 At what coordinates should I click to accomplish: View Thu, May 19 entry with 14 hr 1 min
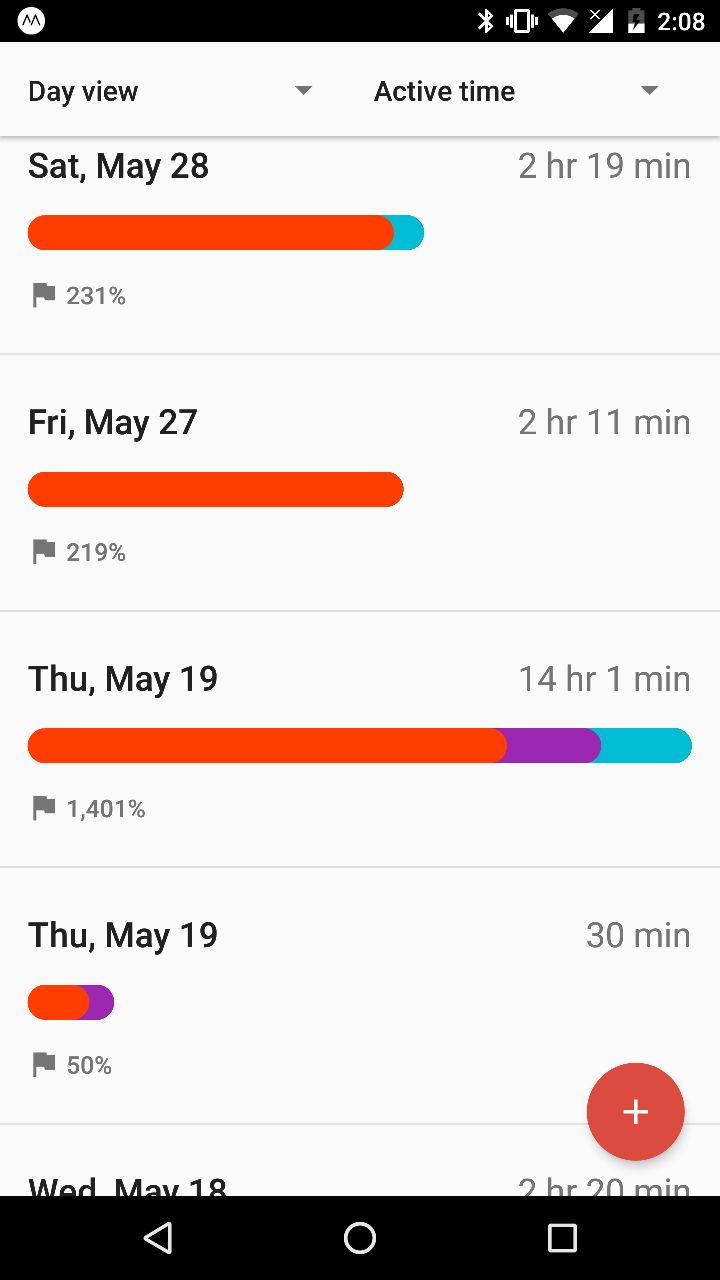pos(359,740)
